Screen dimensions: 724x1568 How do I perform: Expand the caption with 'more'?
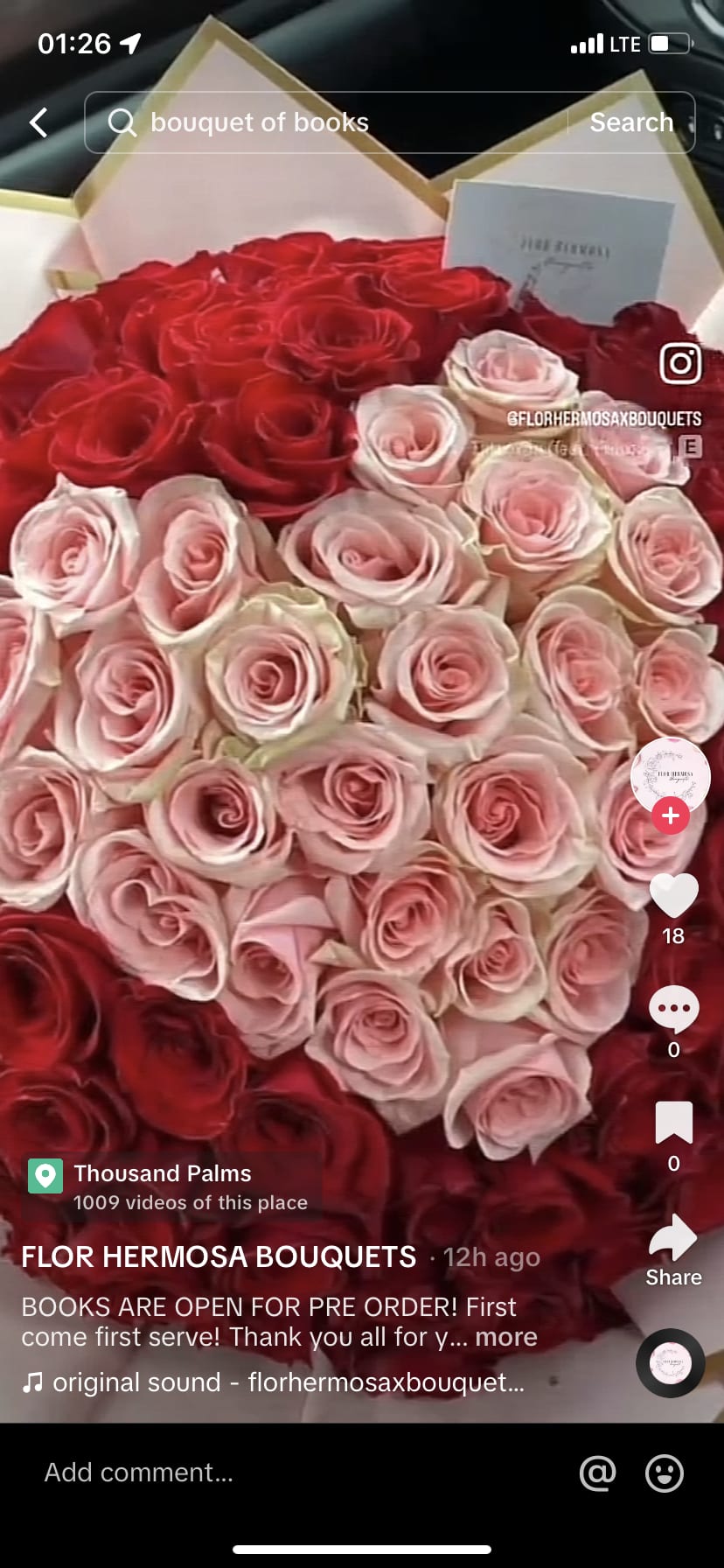506,1337
